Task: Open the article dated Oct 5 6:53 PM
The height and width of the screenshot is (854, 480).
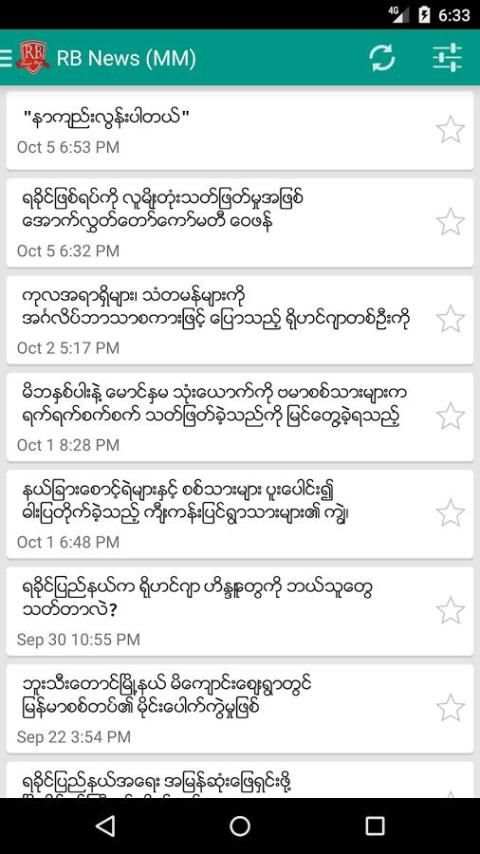Action: coord(240,131)
